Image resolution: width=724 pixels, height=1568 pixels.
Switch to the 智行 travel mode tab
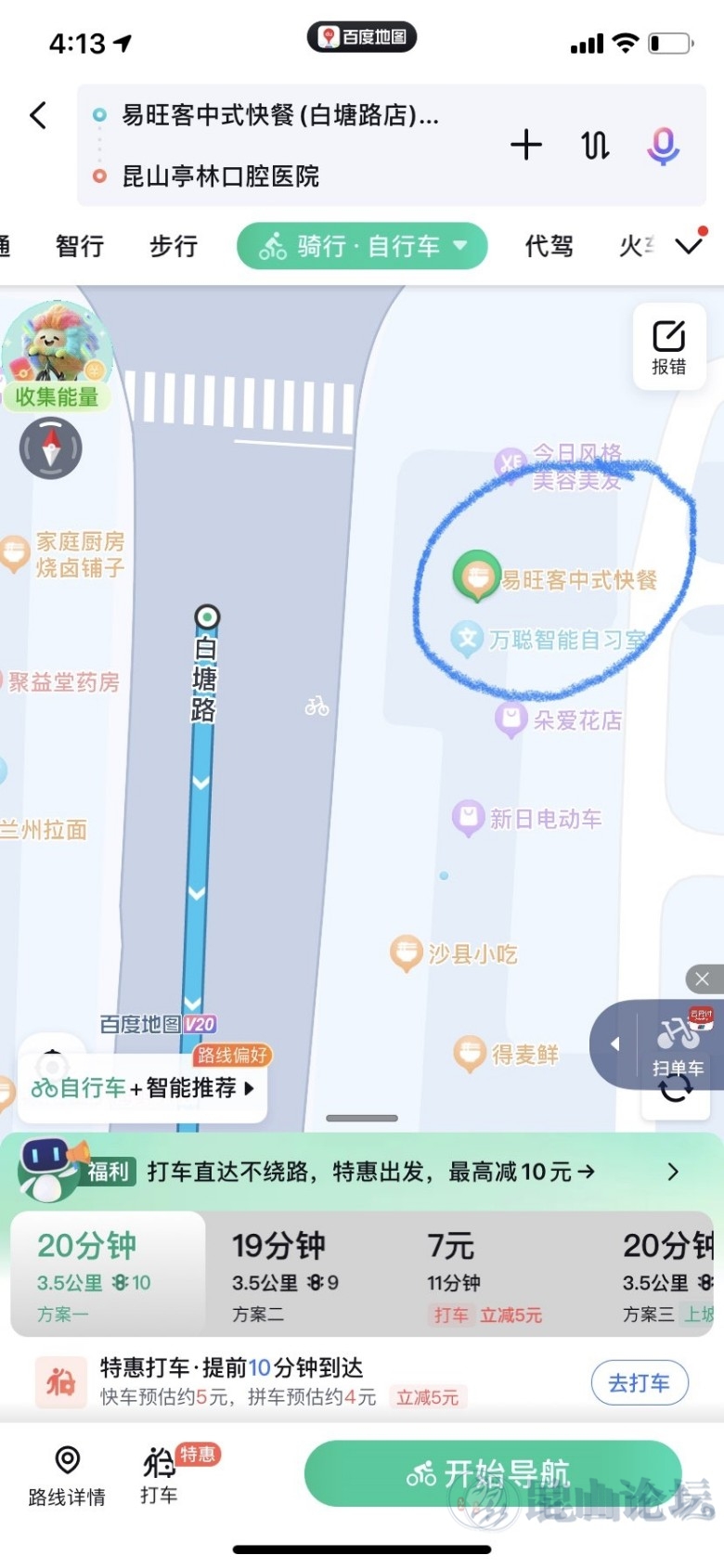point(80,246)
